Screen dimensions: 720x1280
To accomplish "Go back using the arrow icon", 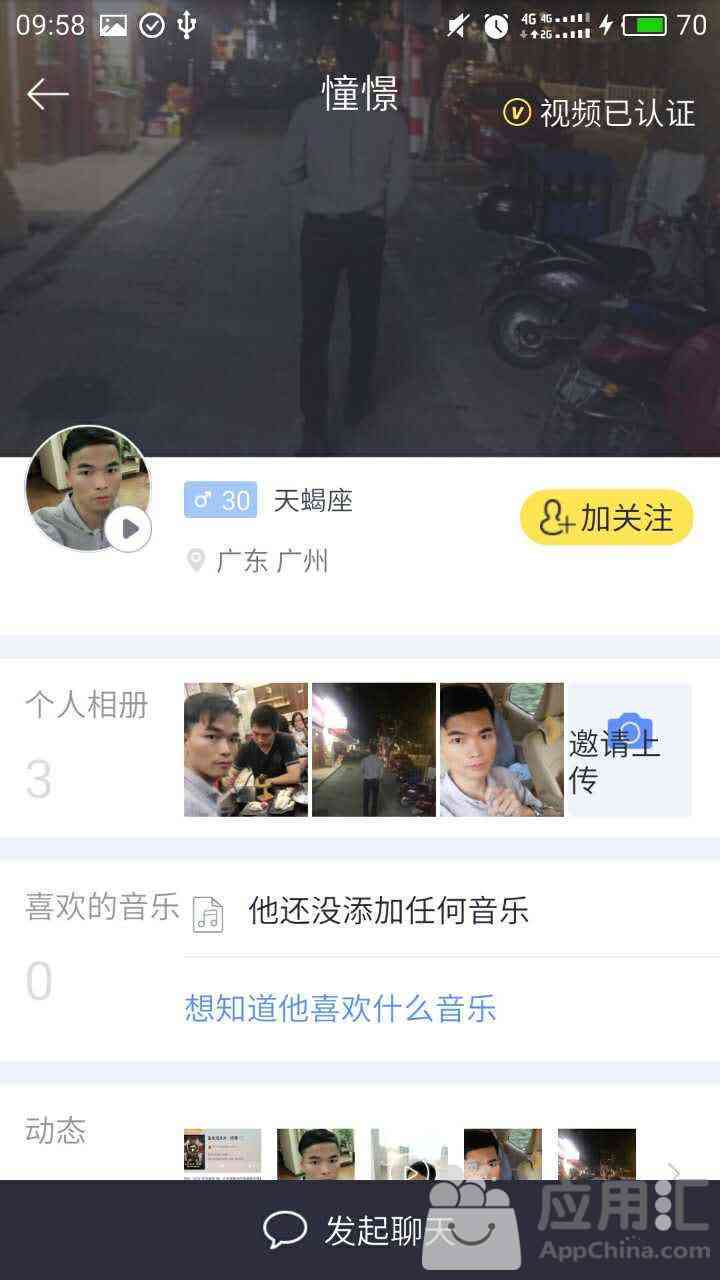I will click(47, 95).
